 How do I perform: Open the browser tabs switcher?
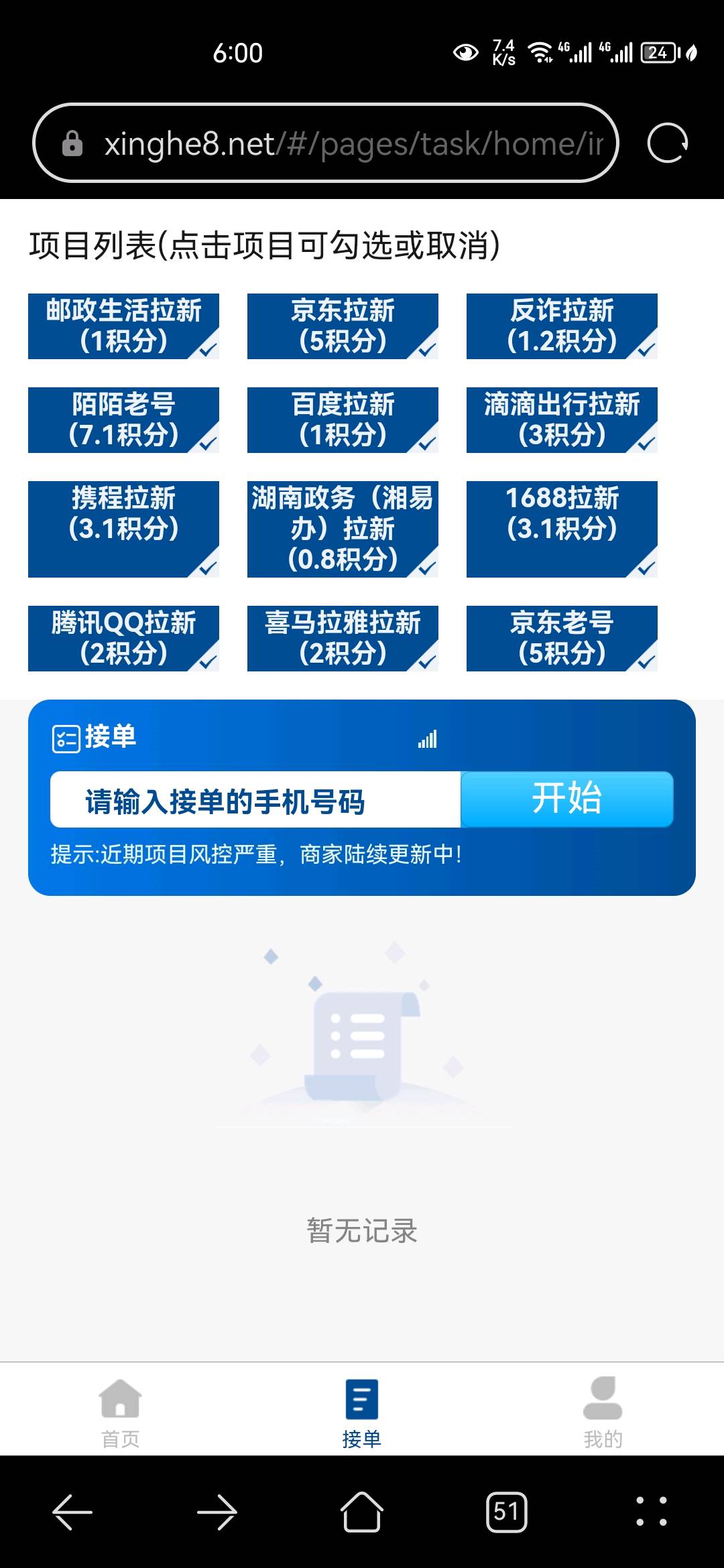point(506,1512)
